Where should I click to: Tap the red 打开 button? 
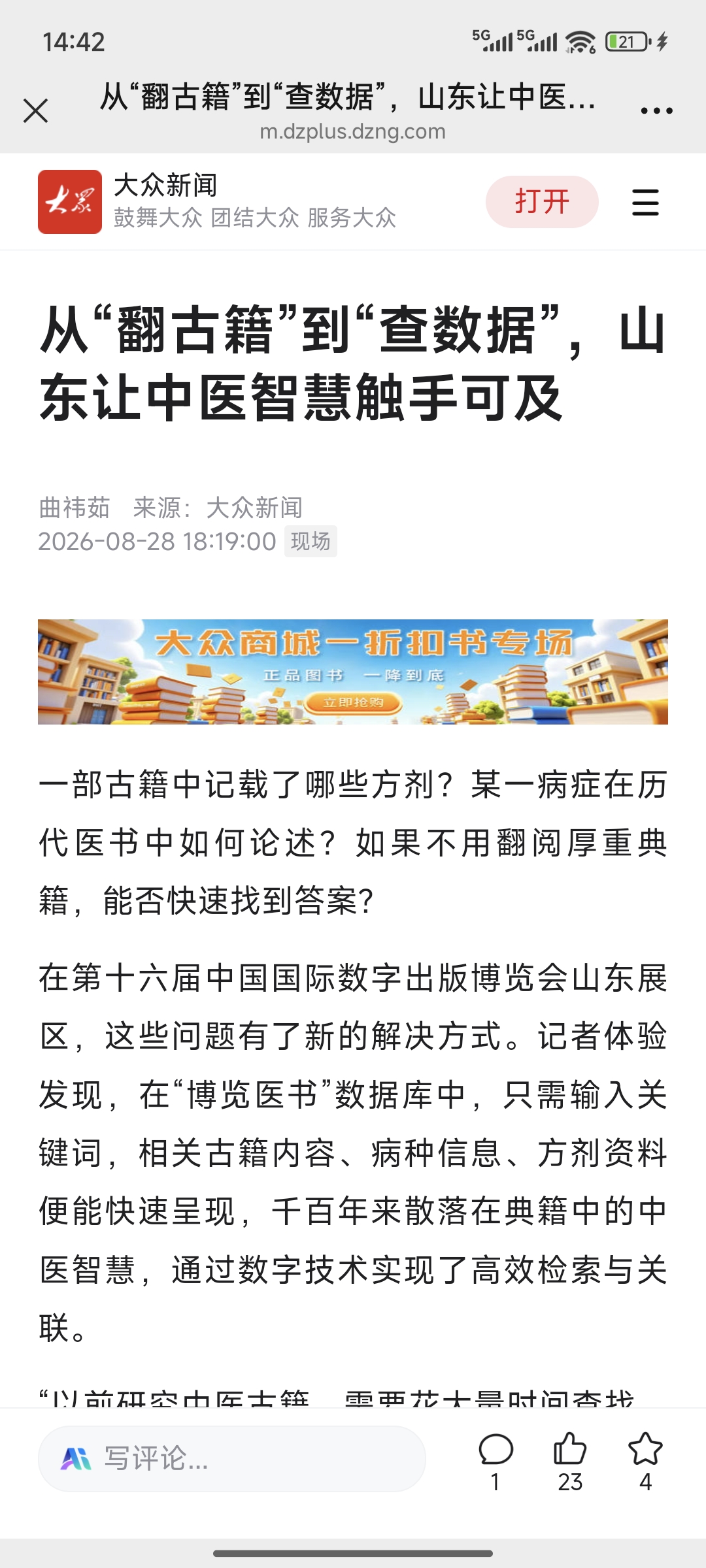(x=542, y=201)
